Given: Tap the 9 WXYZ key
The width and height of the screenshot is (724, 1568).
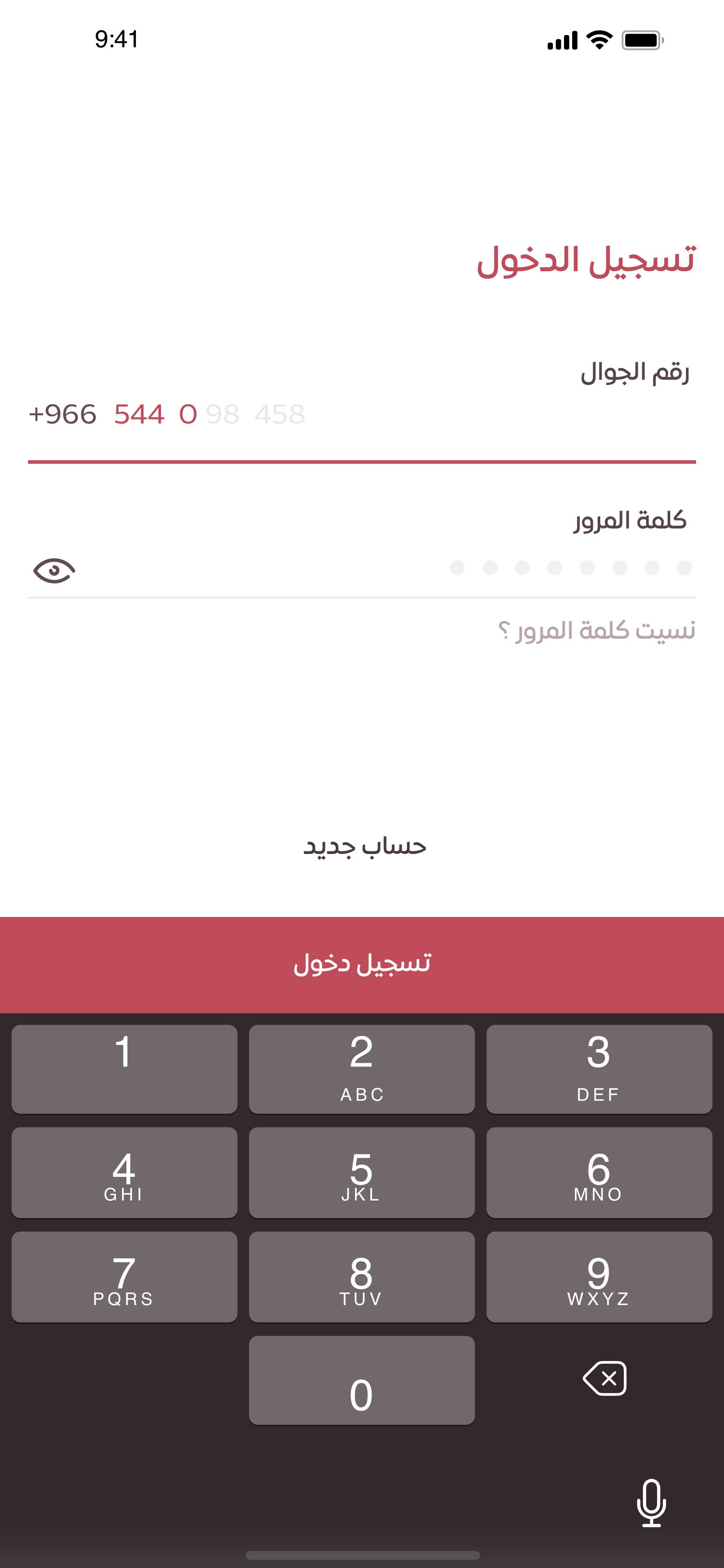Looking at the screenshot, I should 599,1277.
